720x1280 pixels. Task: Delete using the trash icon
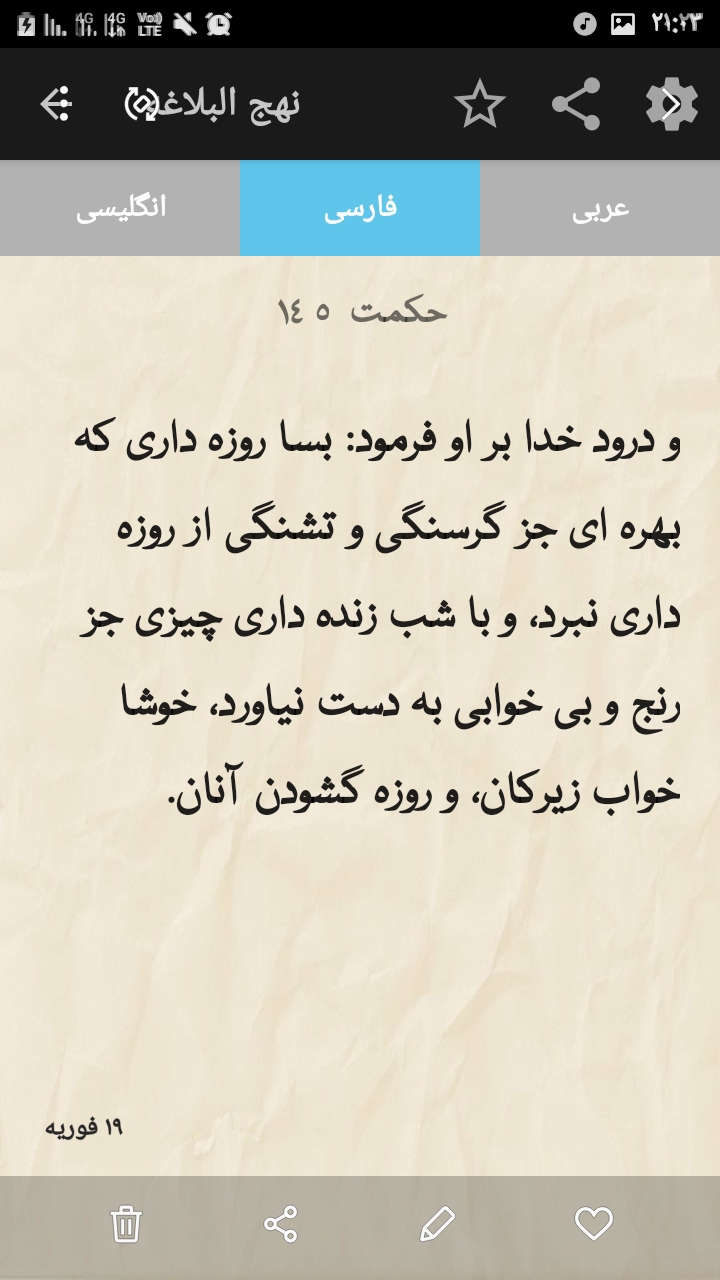126,1223
